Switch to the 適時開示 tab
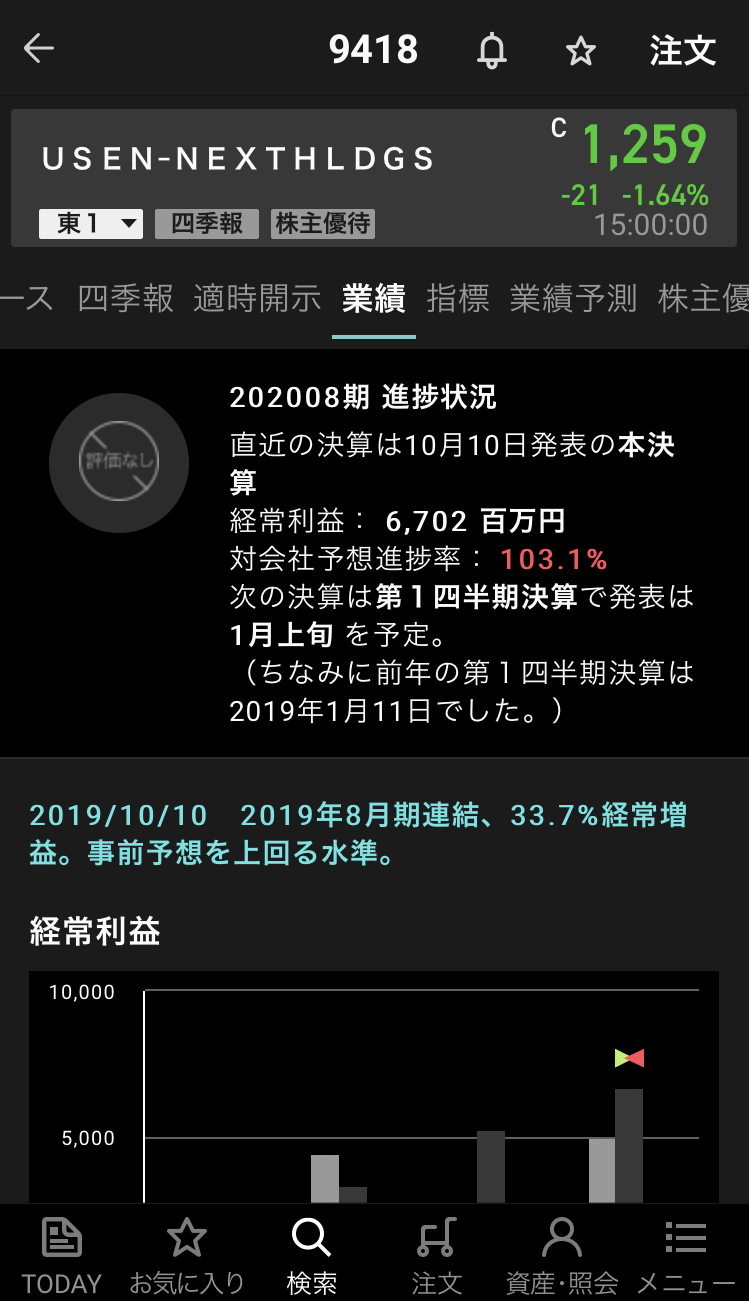 pyautogui.click(x=257, y=298)
